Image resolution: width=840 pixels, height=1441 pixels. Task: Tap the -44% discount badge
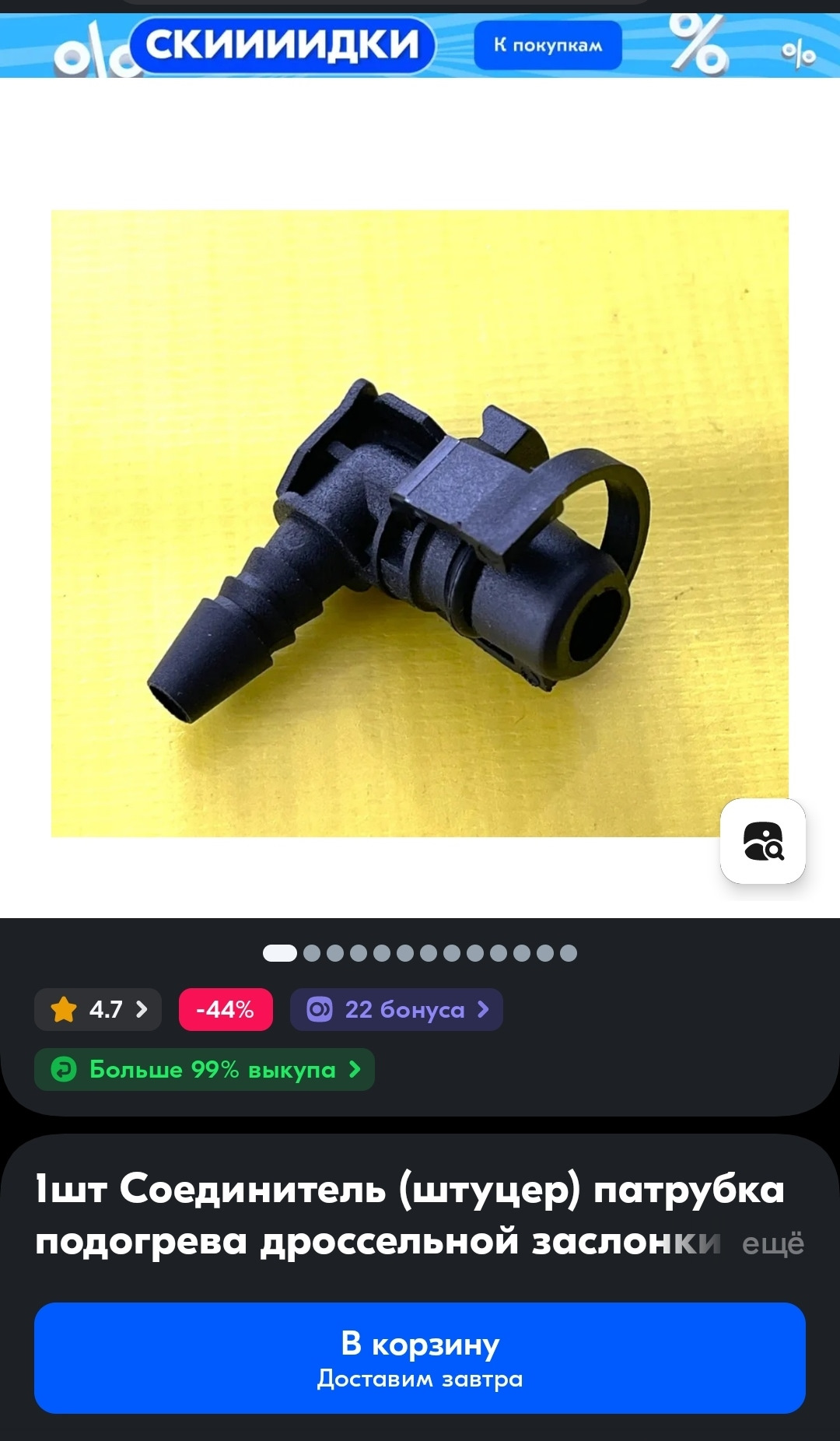pos(226,1009)
